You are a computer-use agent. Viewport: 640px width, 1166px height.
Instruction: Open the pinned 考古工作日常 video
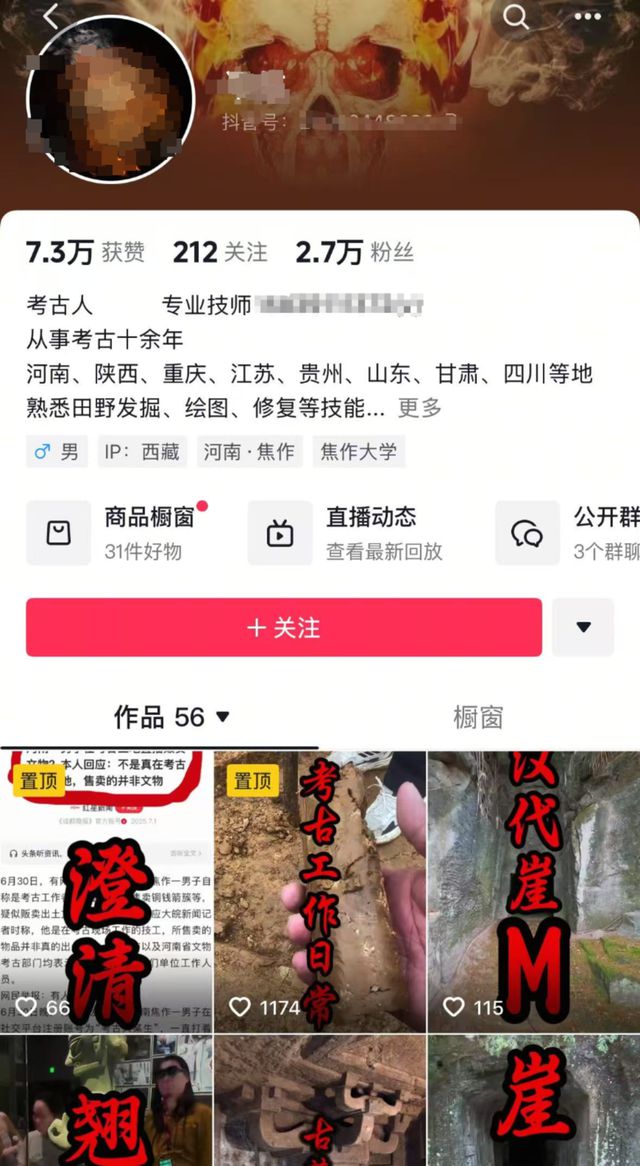[319, 890]
